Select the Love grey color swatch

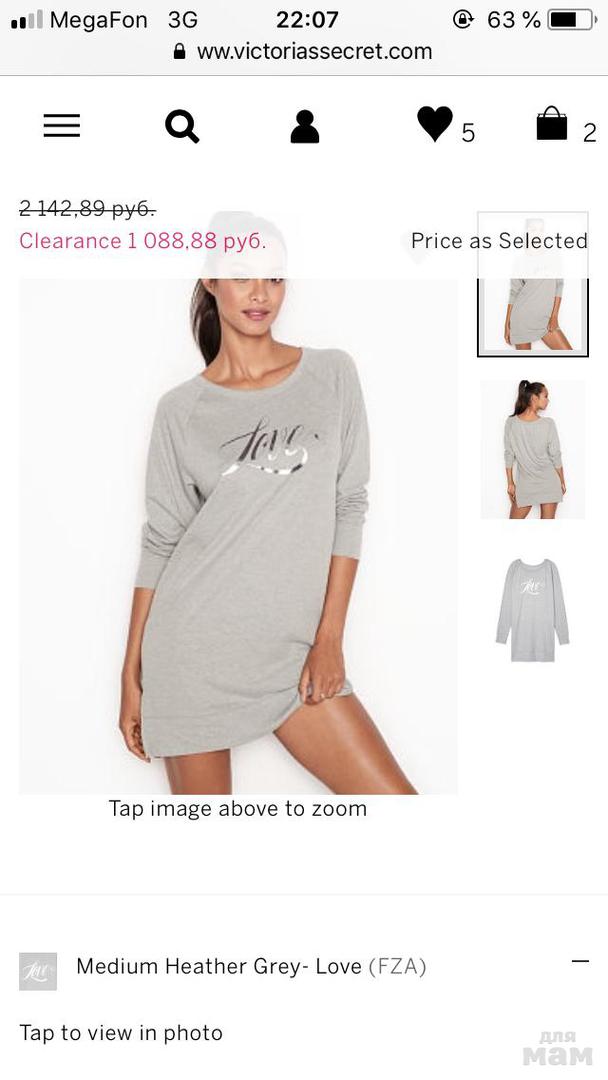[x=38, y=971]
